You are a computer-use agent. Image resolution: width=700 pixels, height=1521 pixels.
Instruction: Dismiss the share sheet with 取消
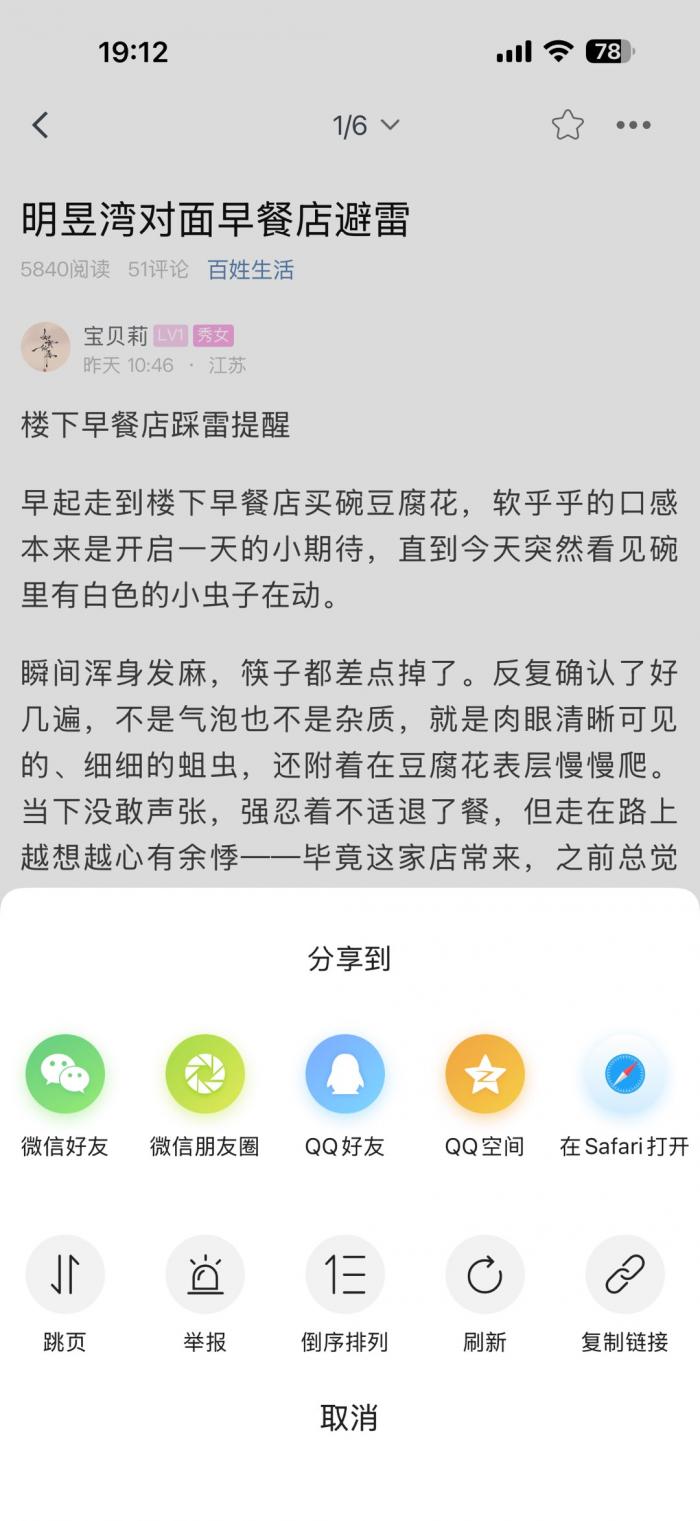click(x=349, y=1417)
